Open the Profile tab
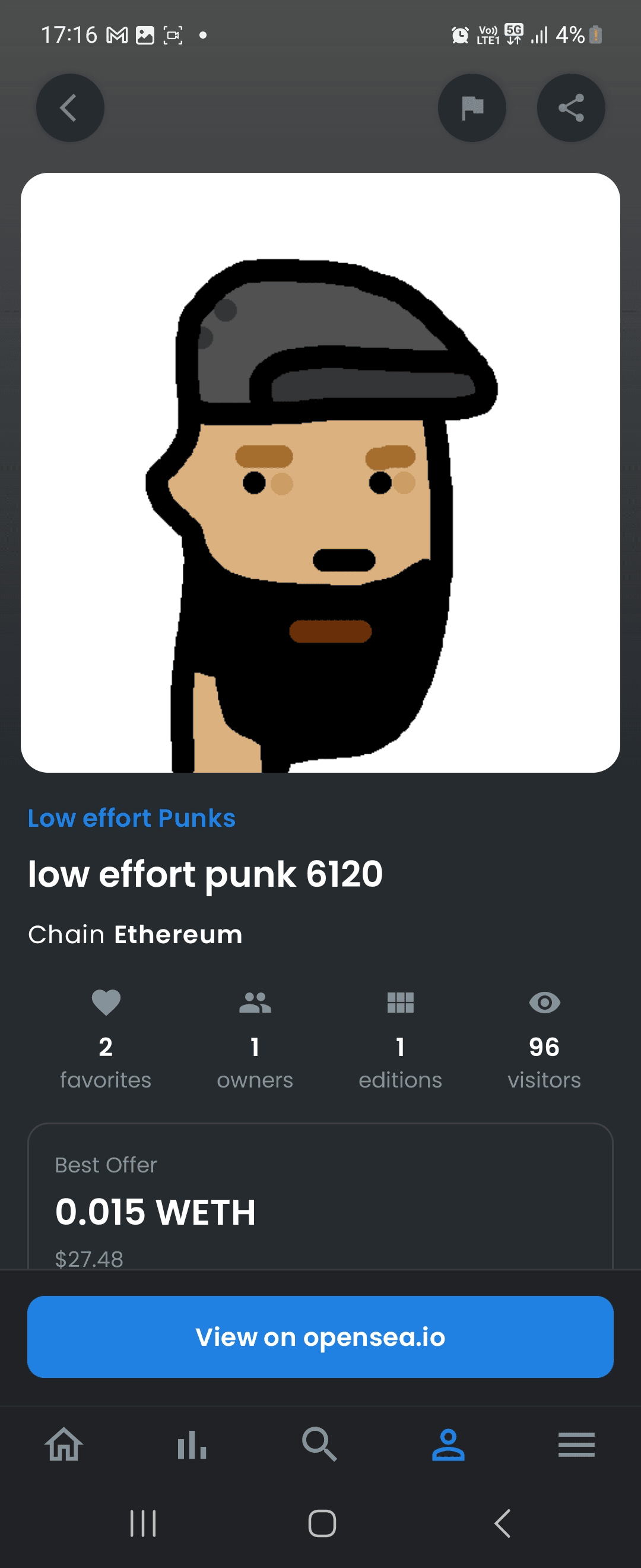The height and width of the screenshot is (1568, 641). [448, 1444]
